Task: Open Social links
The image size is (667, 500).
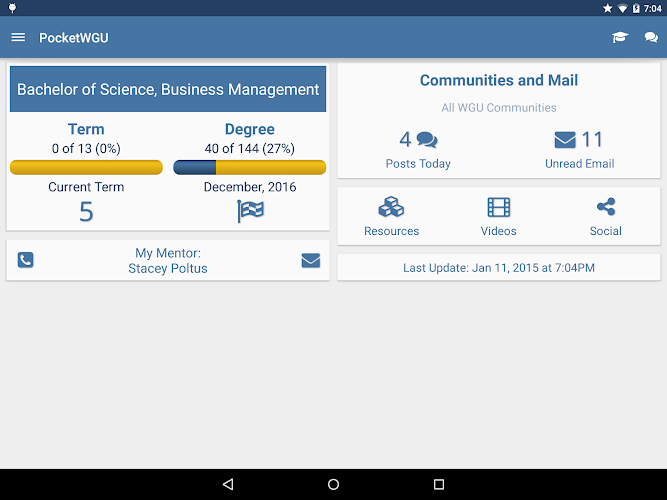Action: tap(605, 216)
